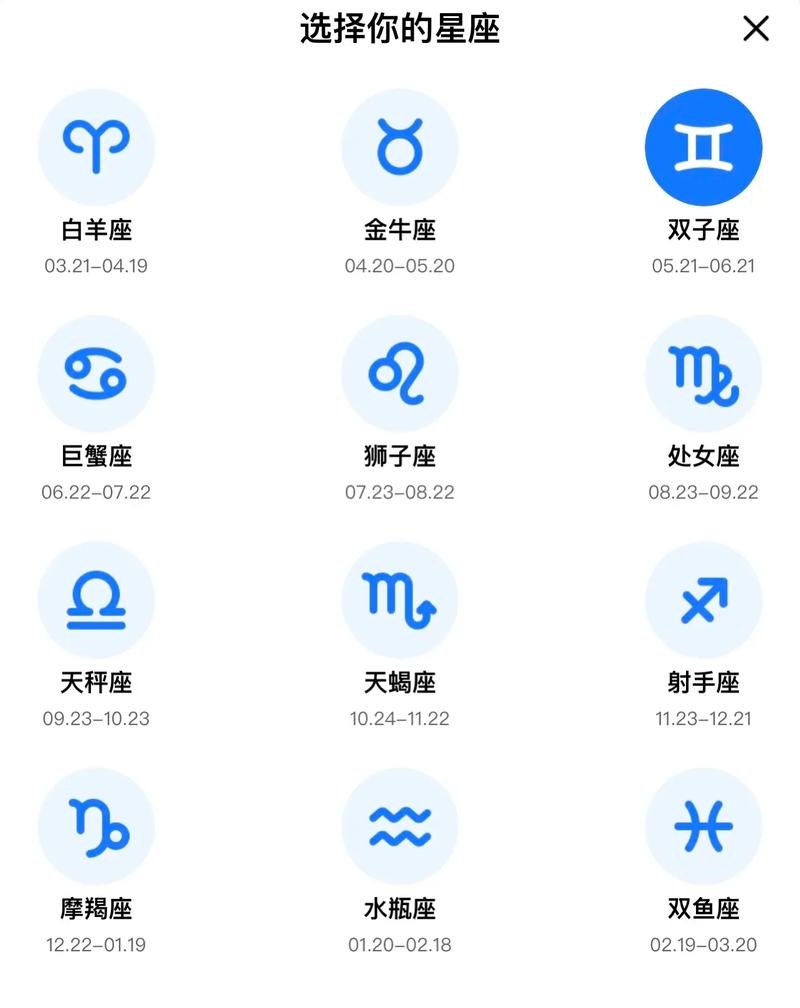Select the Pisces (双鱼座) zodiac icon

click(703, 825)
